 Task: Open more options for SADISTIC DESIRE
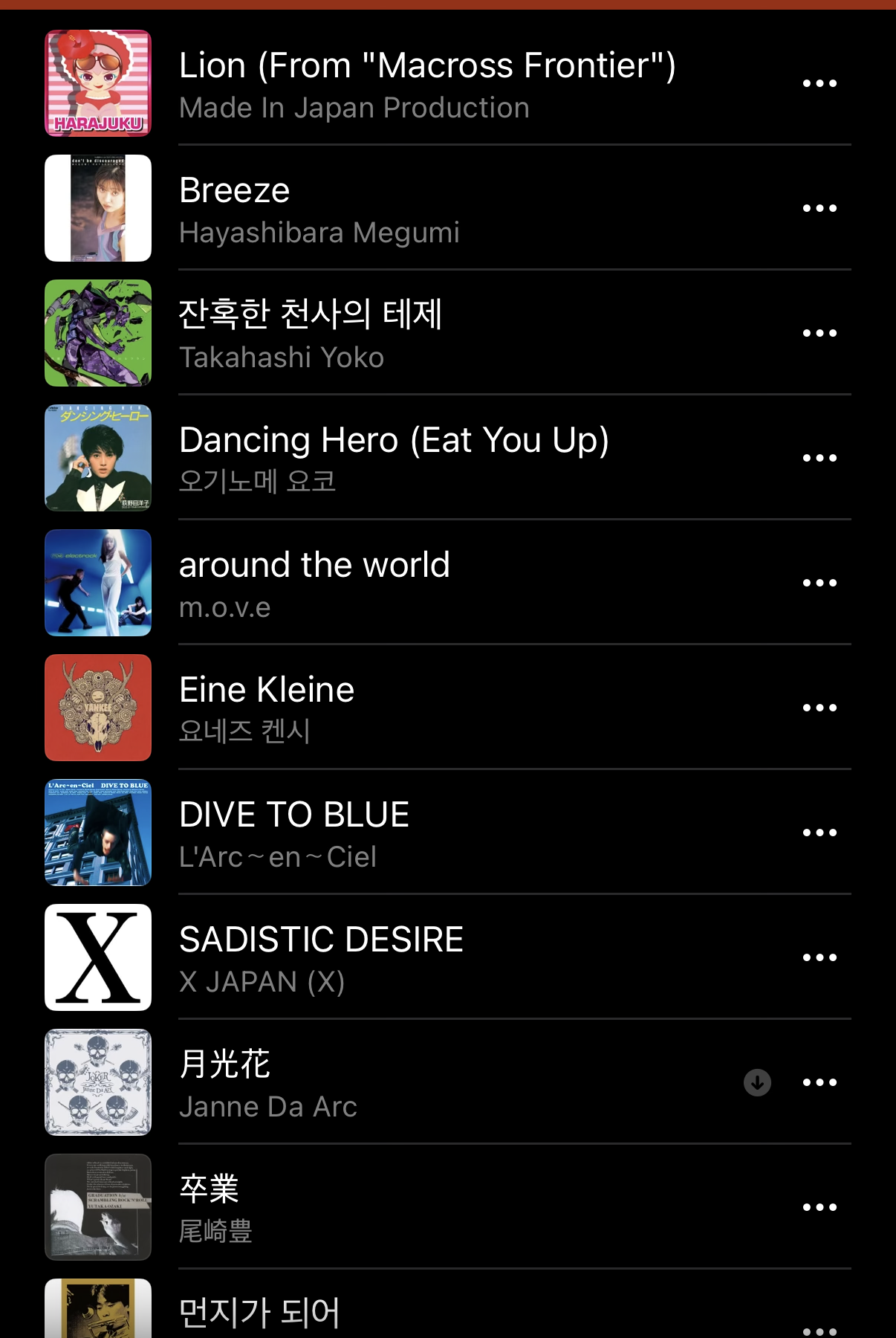coord(819,957)
